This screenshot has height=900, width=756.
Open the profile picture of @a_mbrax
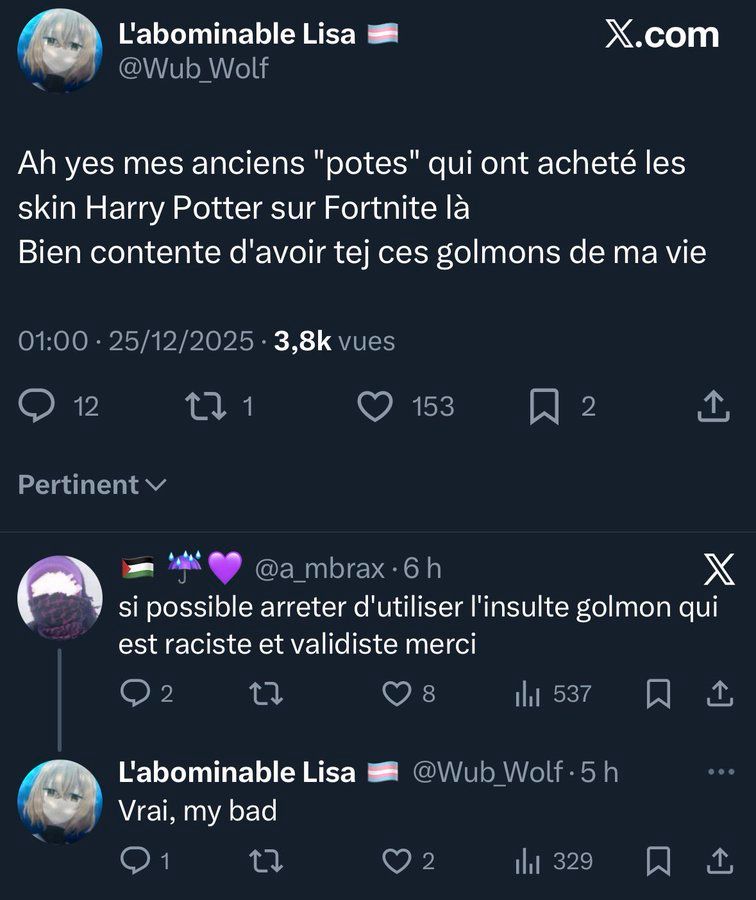pos(60,598)
